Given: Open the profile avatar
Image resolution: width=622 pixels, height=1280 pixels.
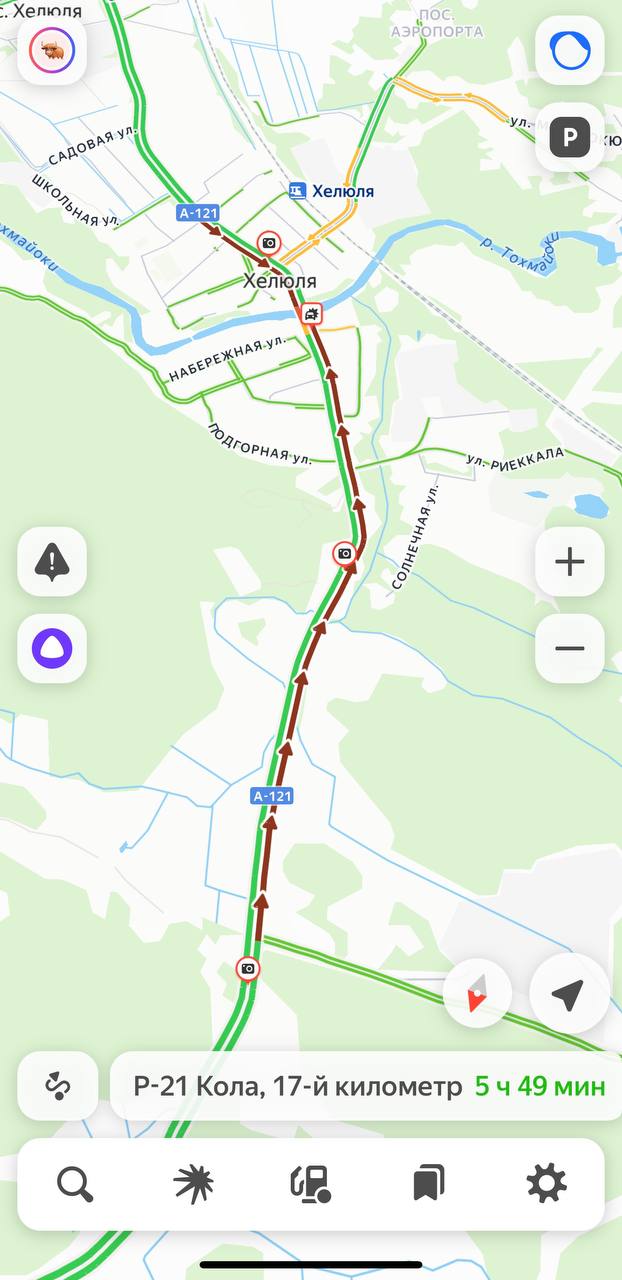Looking at the screenshot, I should tap(52, 50).
